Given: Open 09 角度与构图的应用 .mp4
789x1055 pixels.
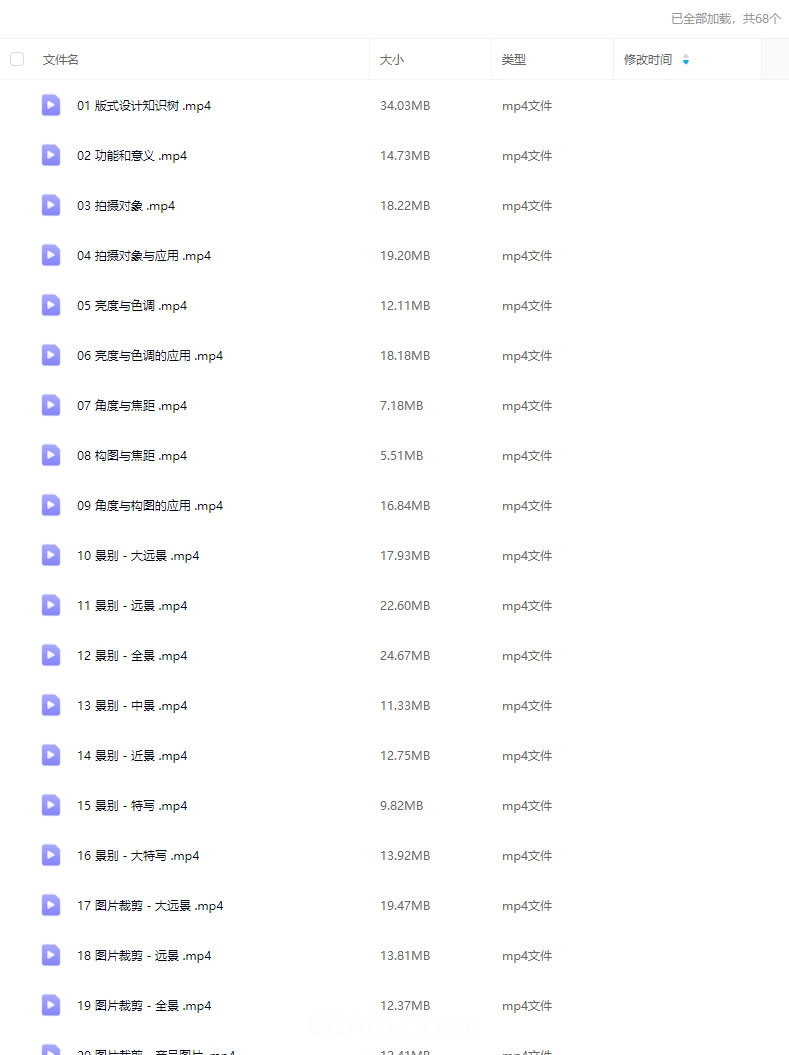Looking at the screenshot, I should [x=150, y=506].
